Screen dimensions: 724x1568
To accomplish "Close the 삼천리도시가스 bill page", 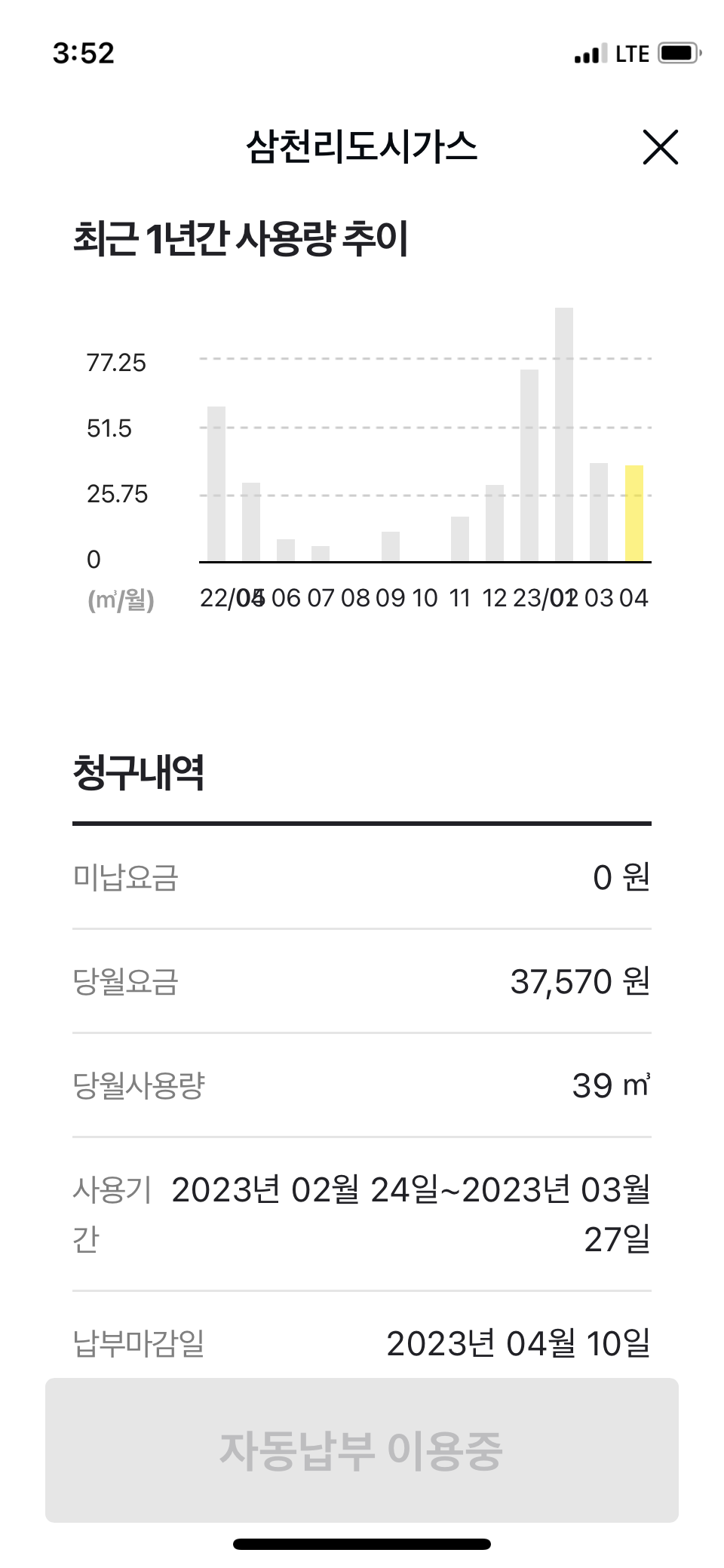I will point(661,146).
